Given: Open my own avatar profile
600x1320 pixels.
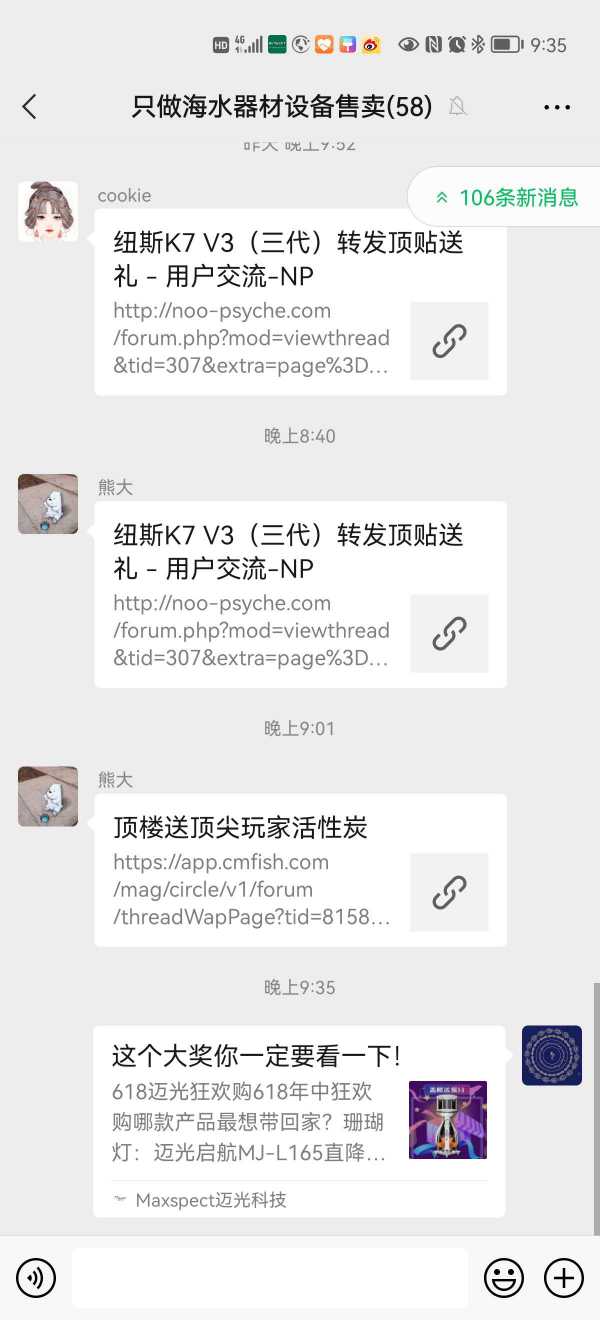Looking at the screenshot, I should (x=552, y=1055).
